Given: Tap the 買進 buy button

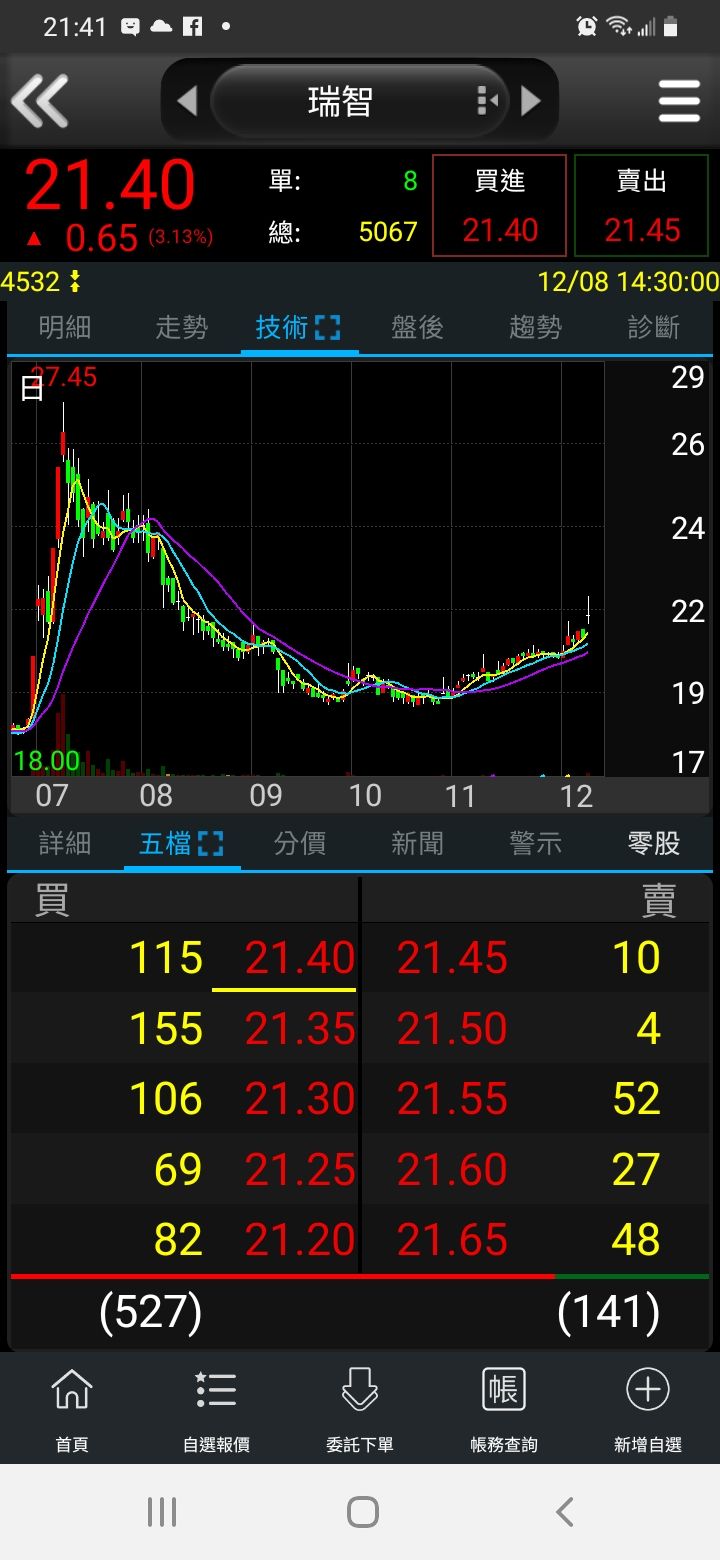Looking at the screenshot, I should coord(499,206).
